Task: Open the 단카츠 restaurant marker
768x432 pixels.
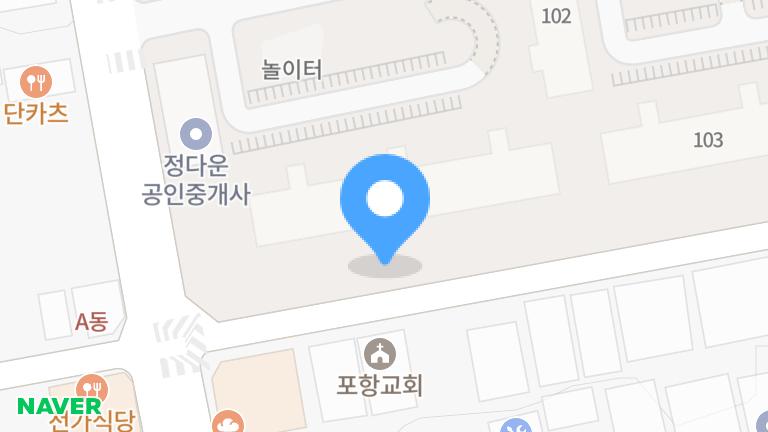Action: [x=36, y=81]
